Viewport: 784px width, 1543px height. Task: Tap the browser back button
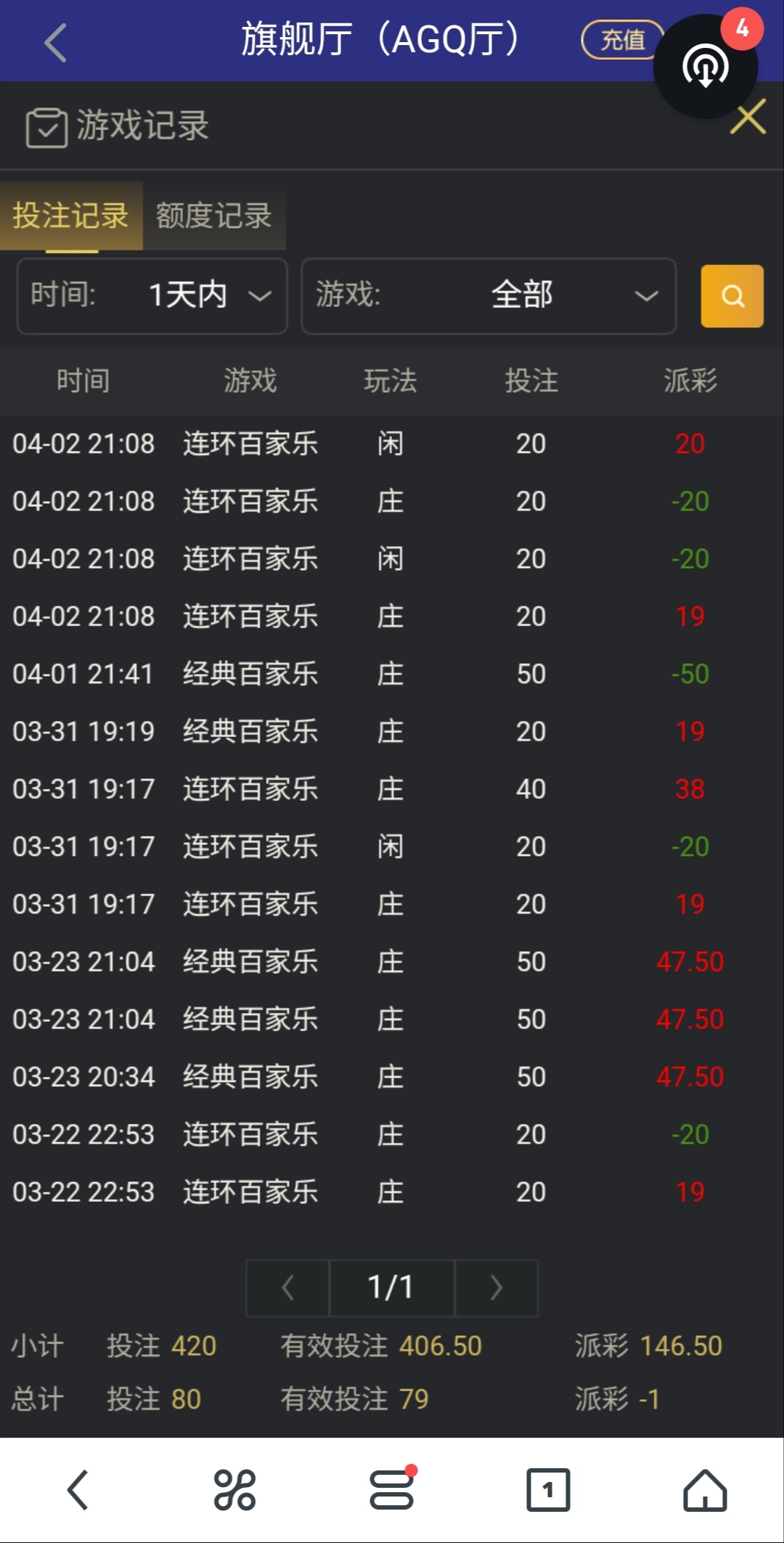point(78,1490)
